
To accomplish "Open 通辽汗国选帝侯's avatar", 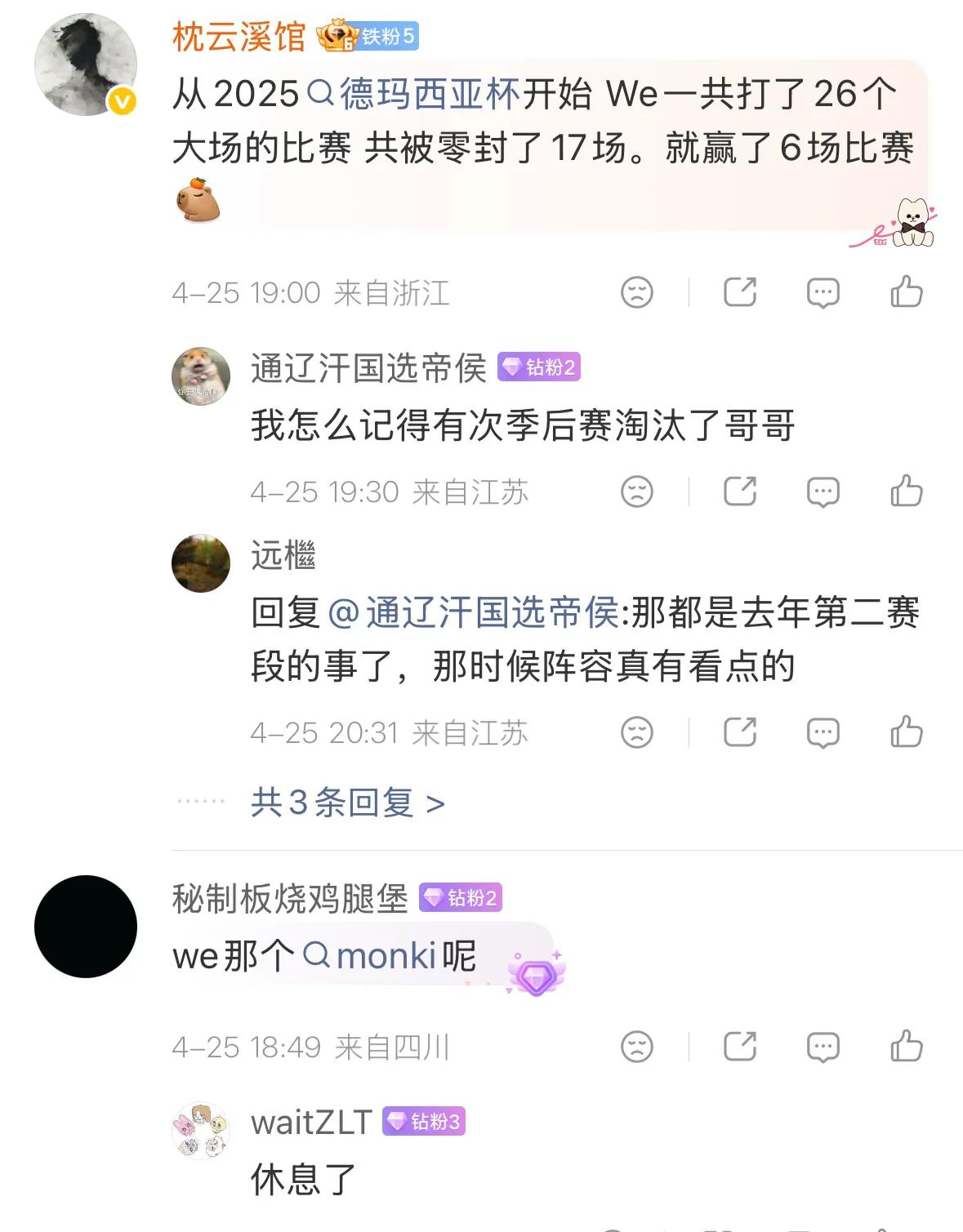I will [200, 376].
